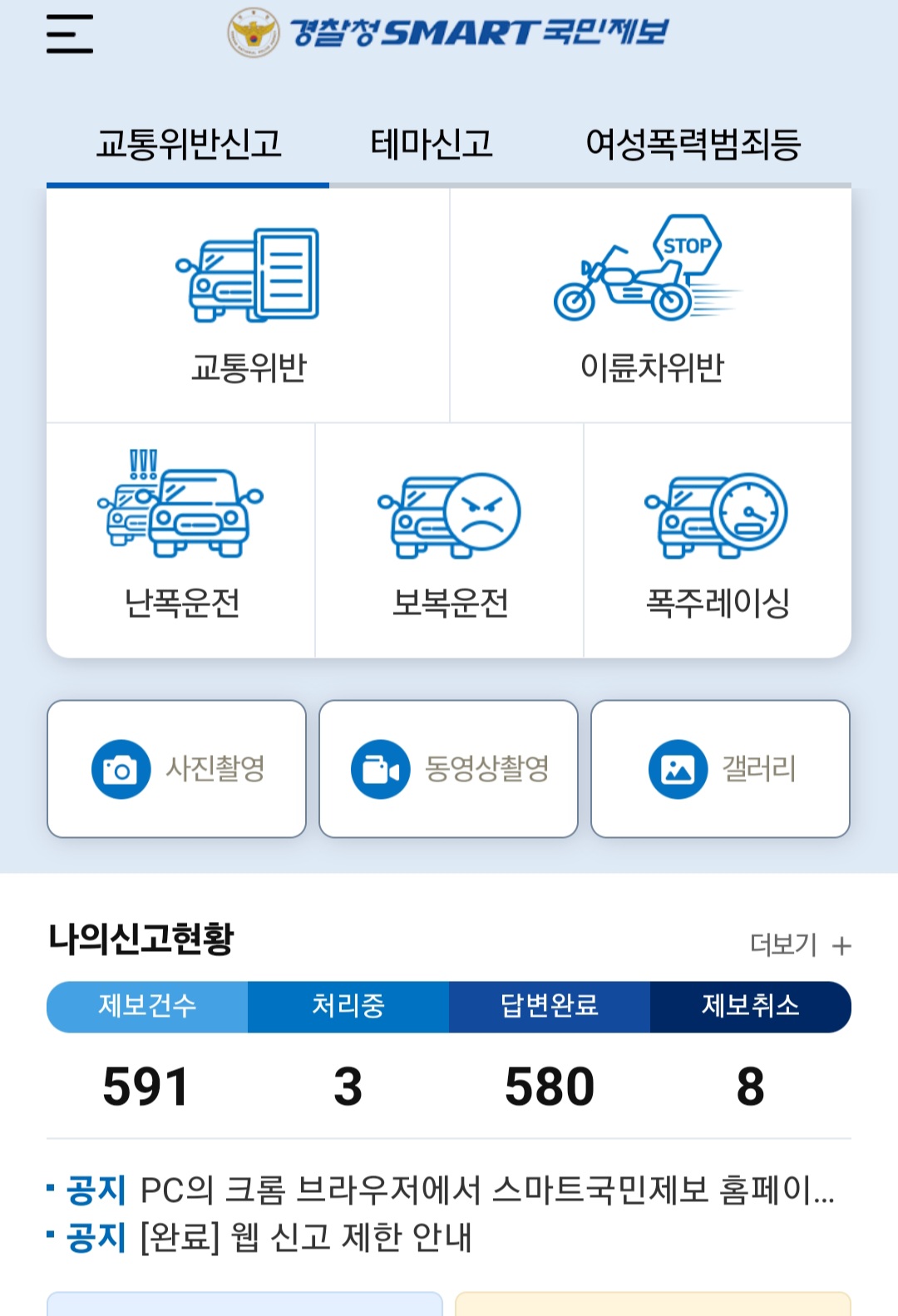Open the 갤러리 button
The height and width of the screenshot is (1316, 898).
[x=720, y=769]
